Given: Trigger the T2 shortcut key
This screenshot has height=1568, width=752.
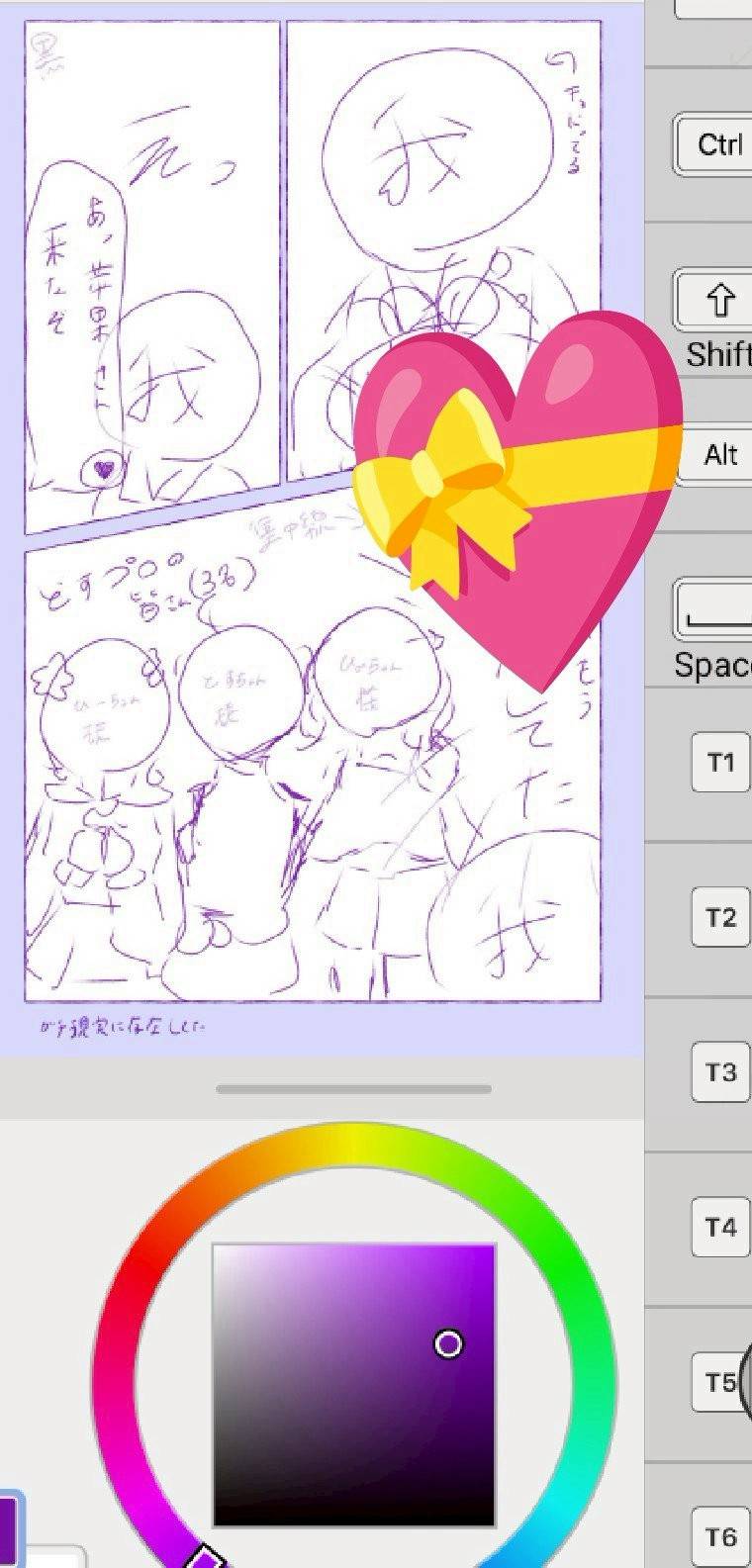Looking at the screenshot, I should pyautogui.click(x=720, y=918).
